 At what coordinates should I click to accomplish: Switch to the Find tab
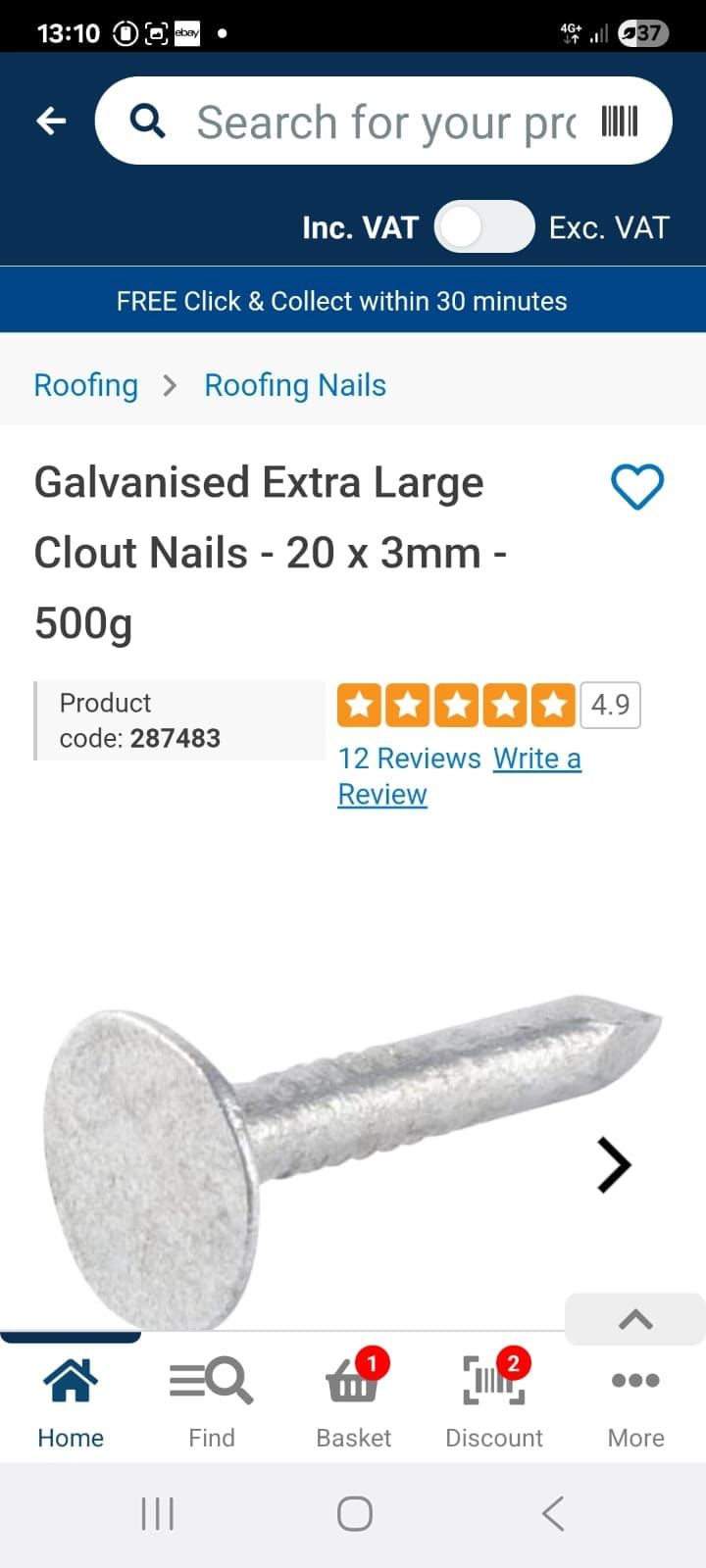[x=212, y=1401]
